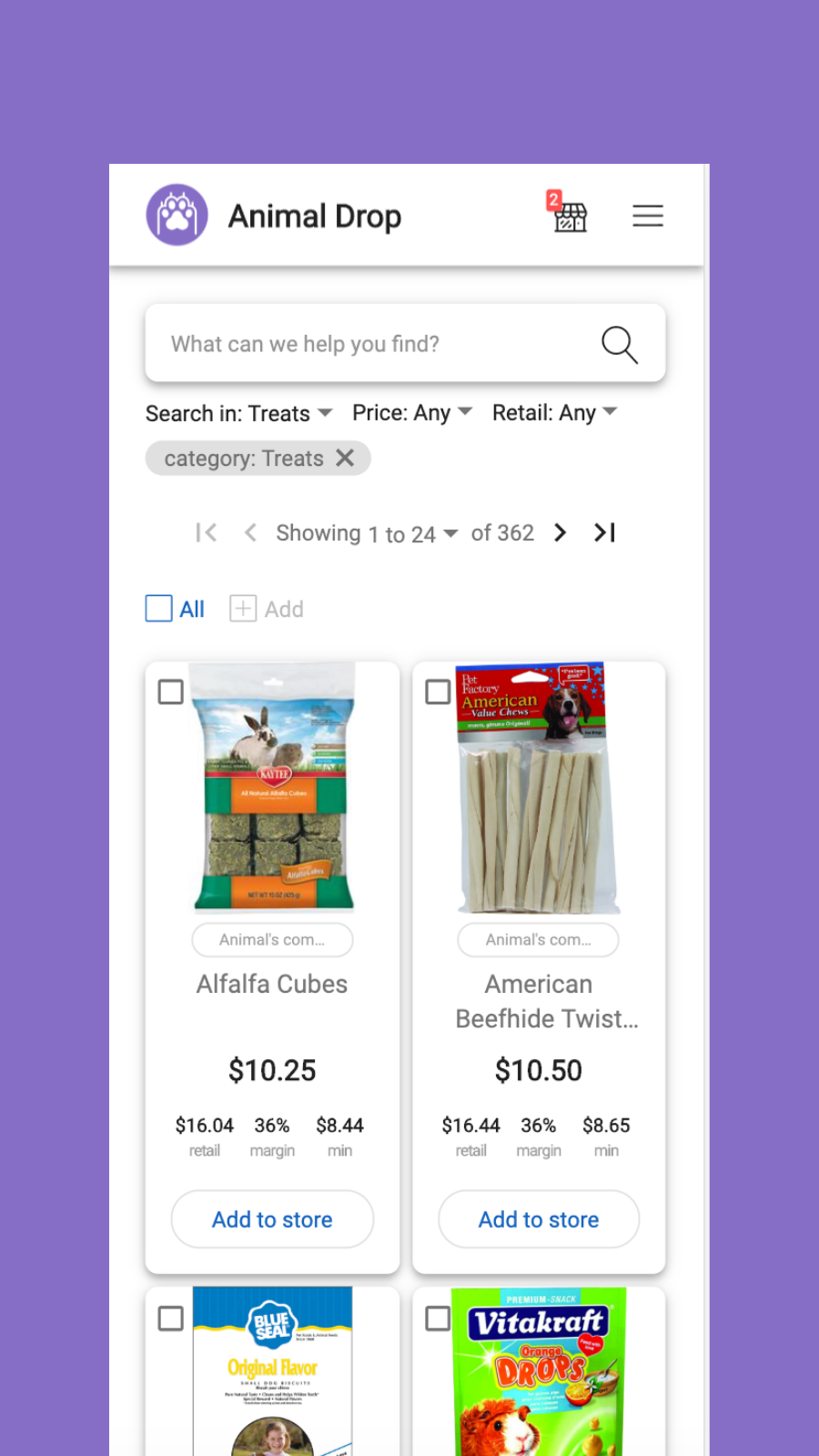Select the American Beefhide Twist checkbox

tap(438, 692)
